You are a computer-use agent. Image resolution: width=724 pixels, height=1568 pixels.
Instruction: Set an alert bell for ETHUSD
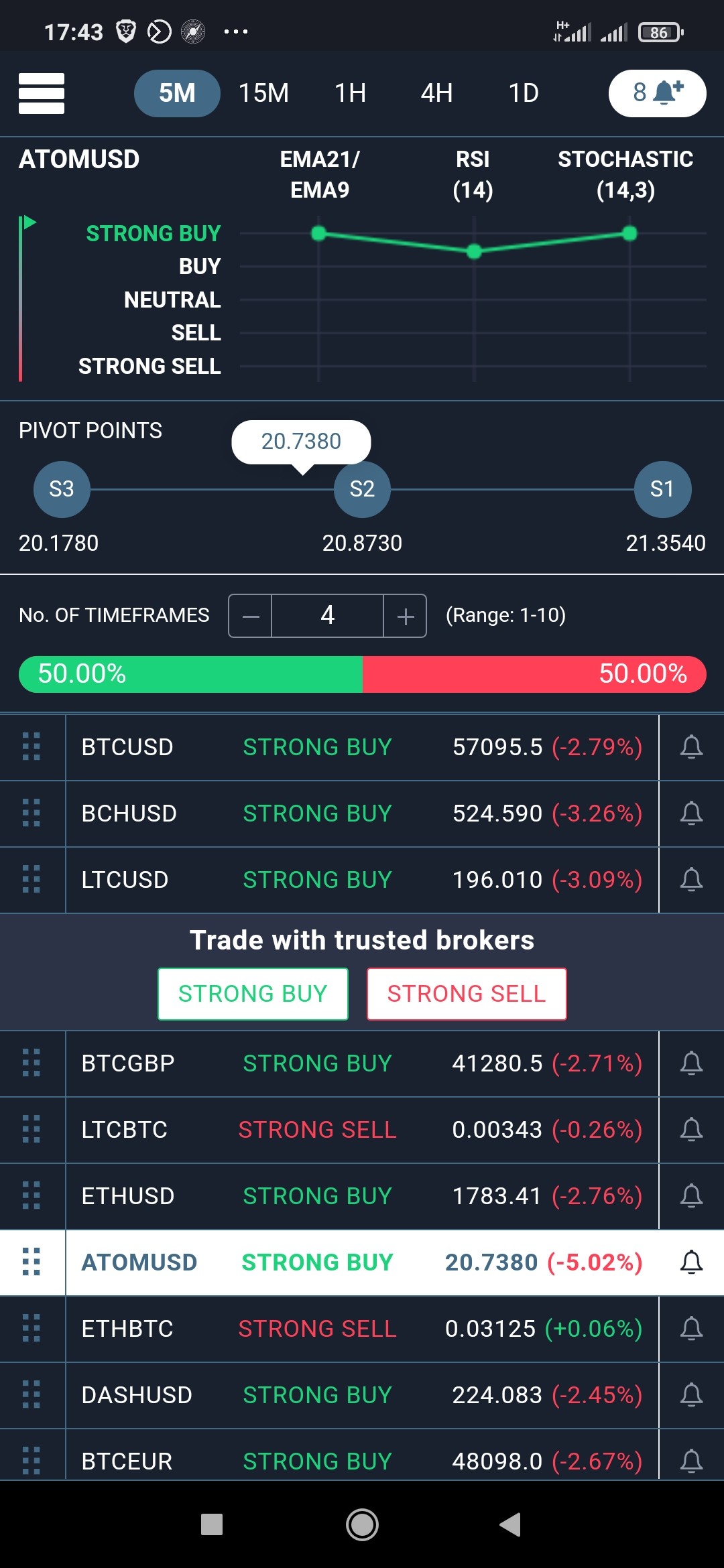pyautogui.click(x=691, y=1196)
